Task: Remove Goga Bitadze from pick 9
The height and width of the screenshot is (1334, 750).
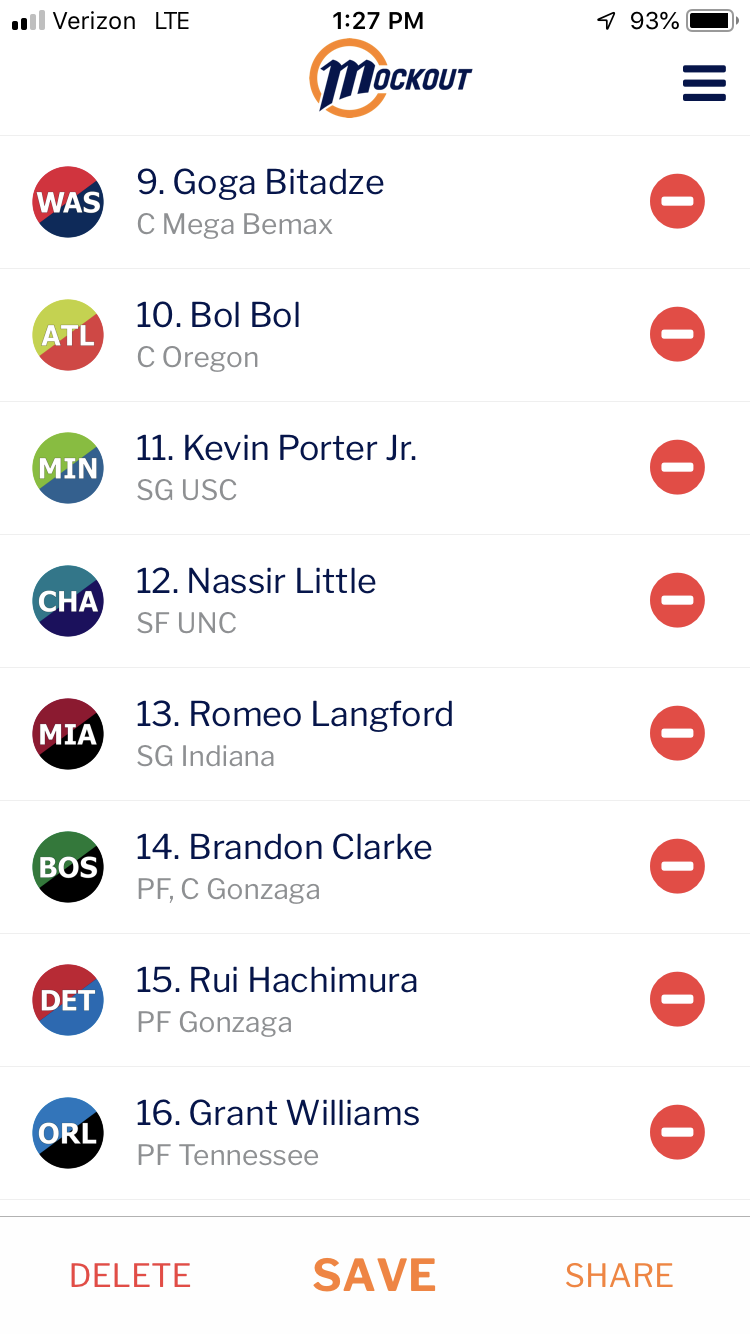Action: 677,202
